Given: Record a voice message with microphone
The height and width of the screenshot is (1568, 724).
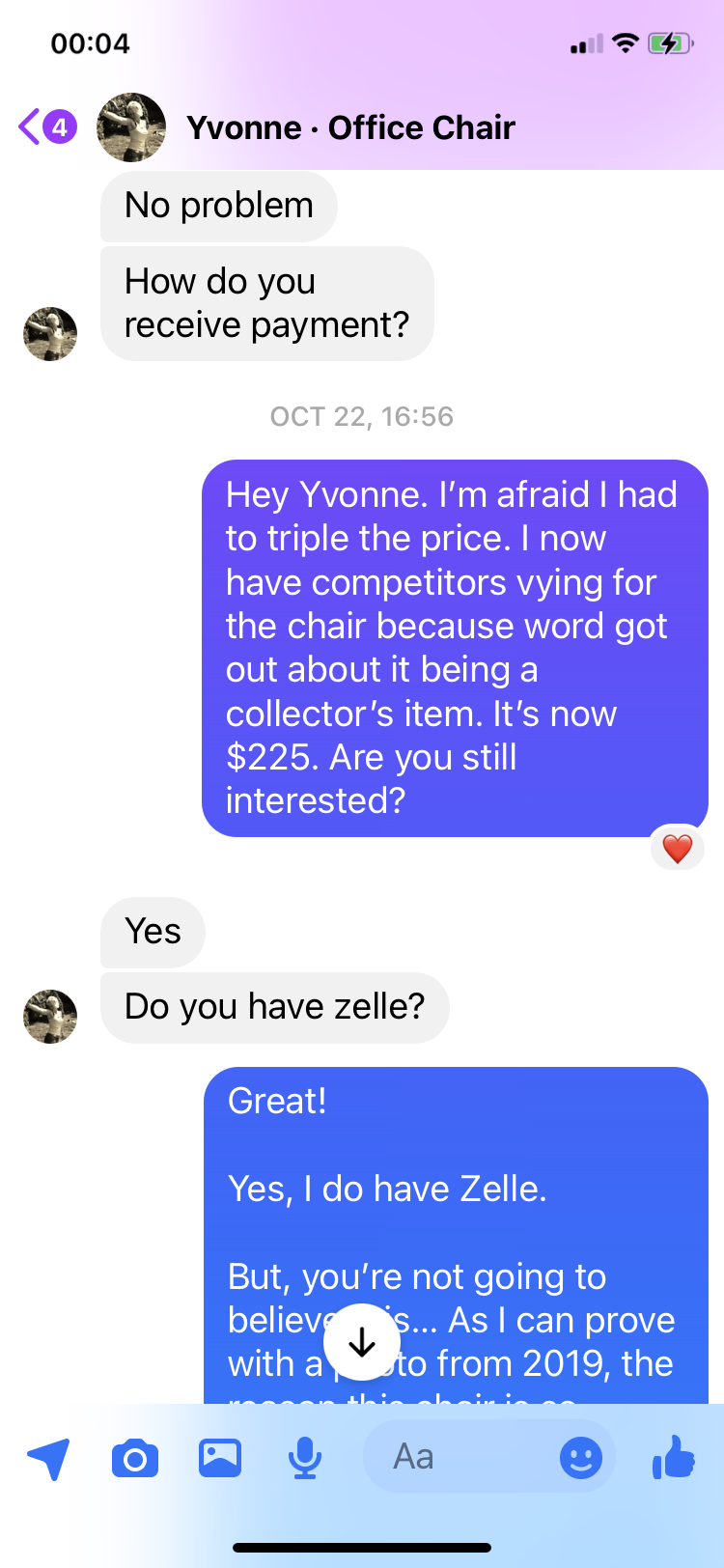Looking at the screenshot, I should (x=305, y=1458).
